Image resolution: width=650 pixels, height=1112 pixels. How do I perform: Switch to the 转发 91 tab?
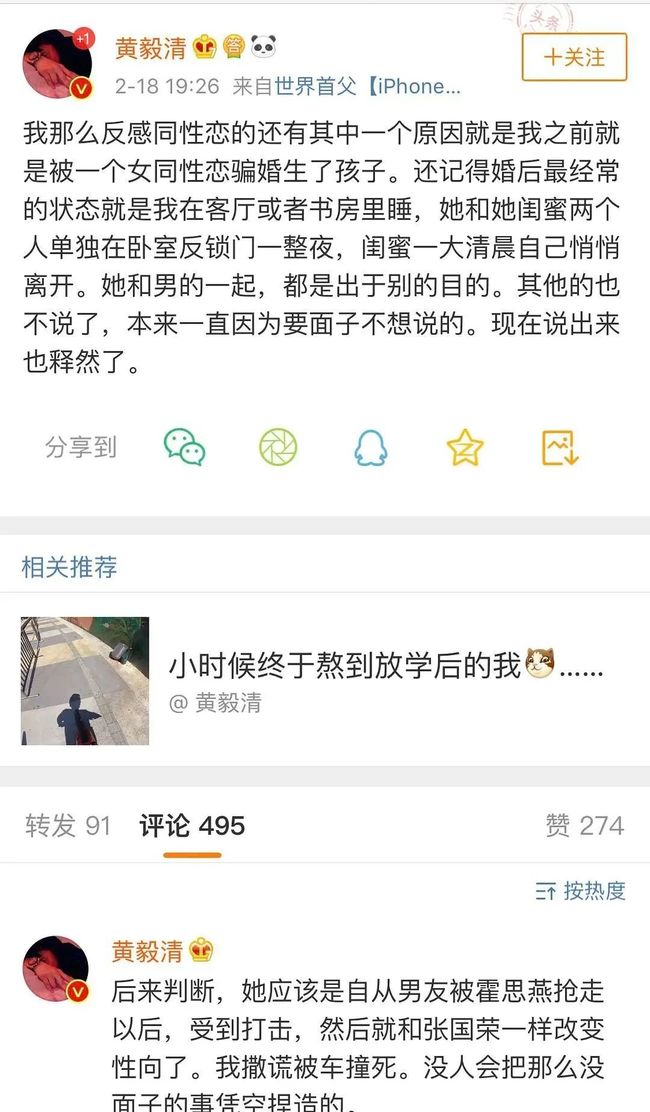(68, 825)
